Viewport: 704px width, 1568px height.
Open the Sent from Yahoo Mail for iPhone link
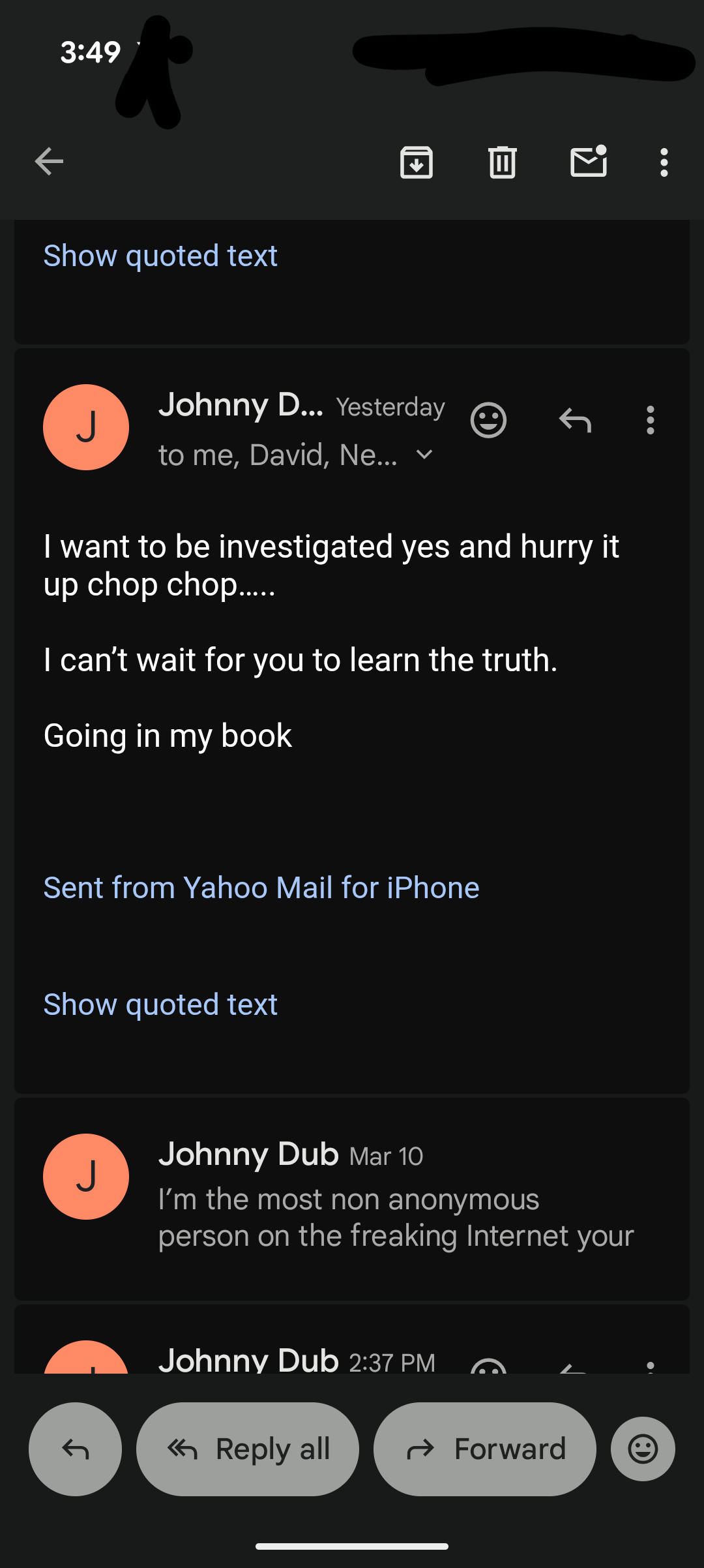pos(261,888)
